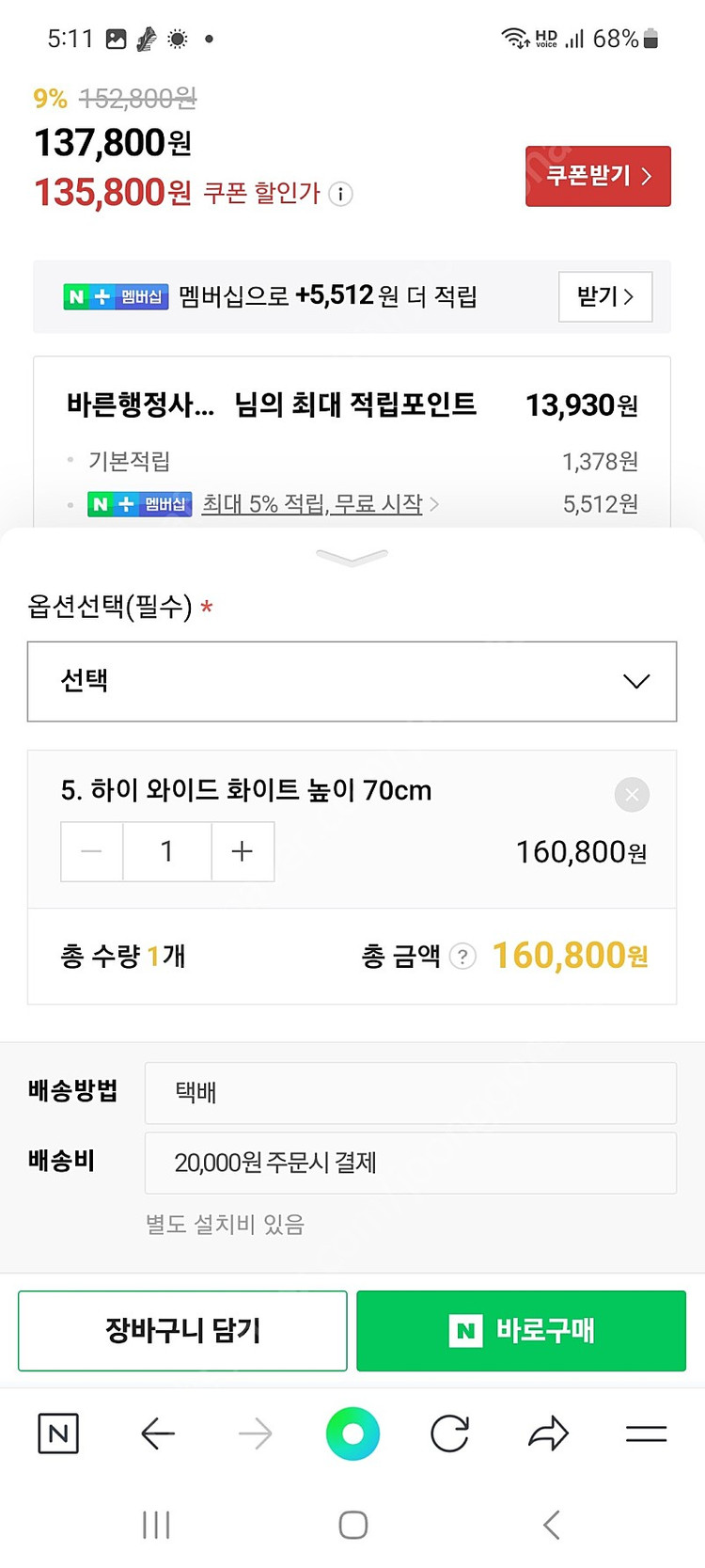Go back using the browser back arrow

157,1433
